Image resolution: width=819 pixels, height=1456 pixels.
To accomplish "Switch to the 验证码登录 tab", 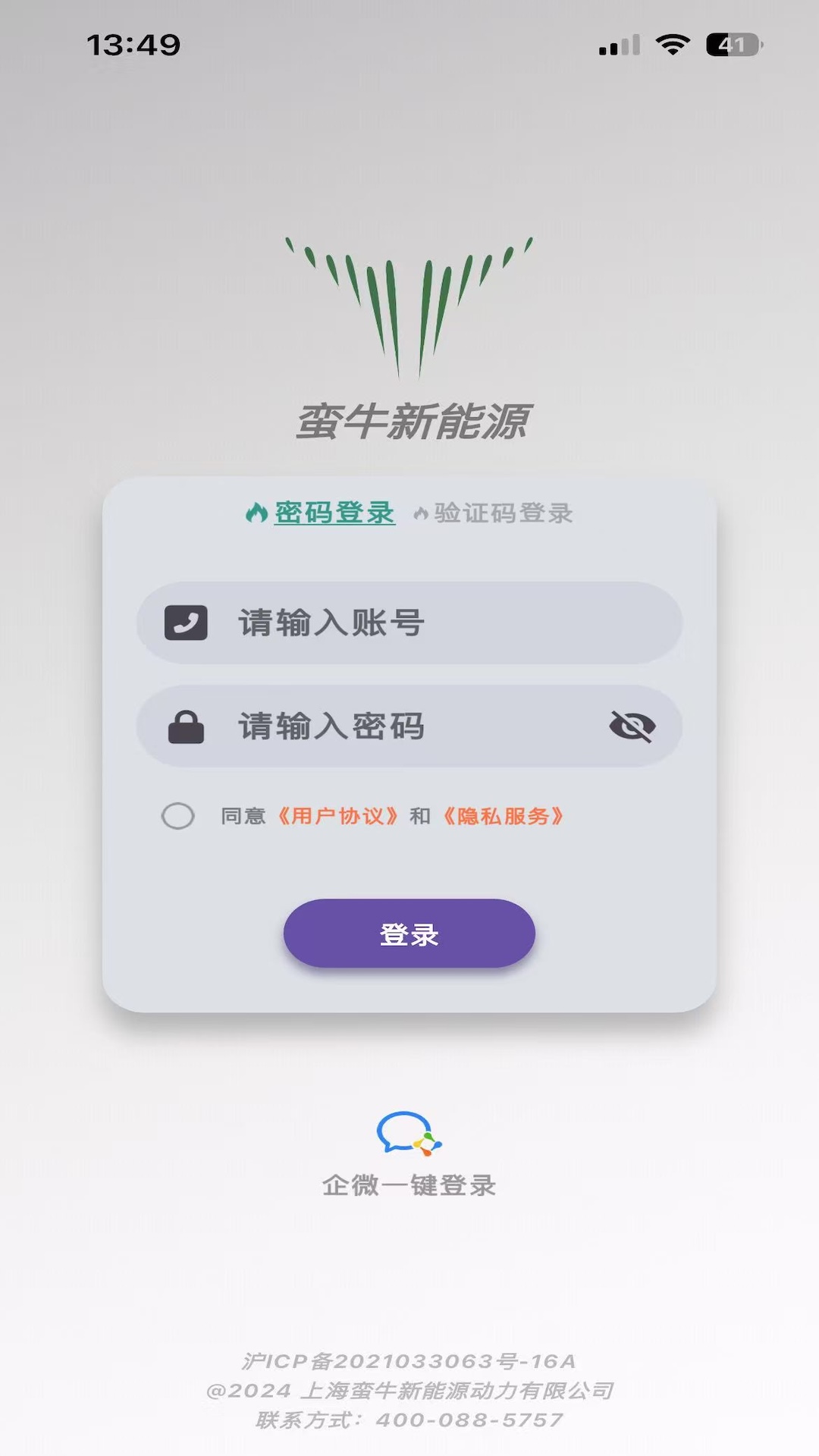I will pyautogui.click(x=503, y=513).
